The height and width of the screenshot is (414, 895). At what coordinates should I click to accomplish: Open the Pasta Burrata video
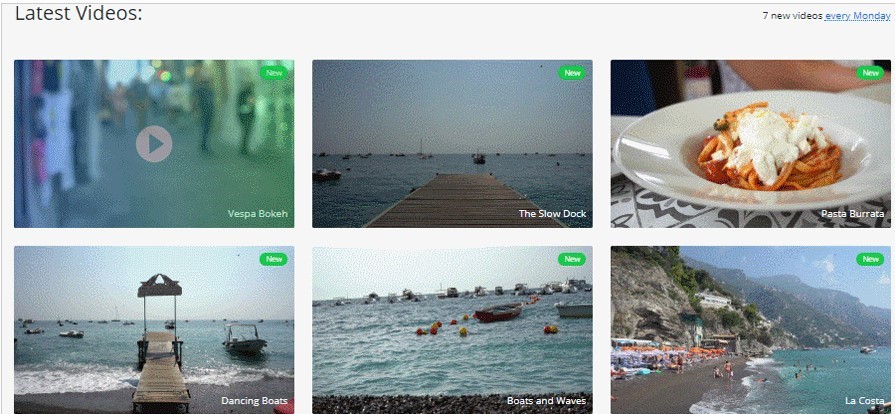click(750, 144)
